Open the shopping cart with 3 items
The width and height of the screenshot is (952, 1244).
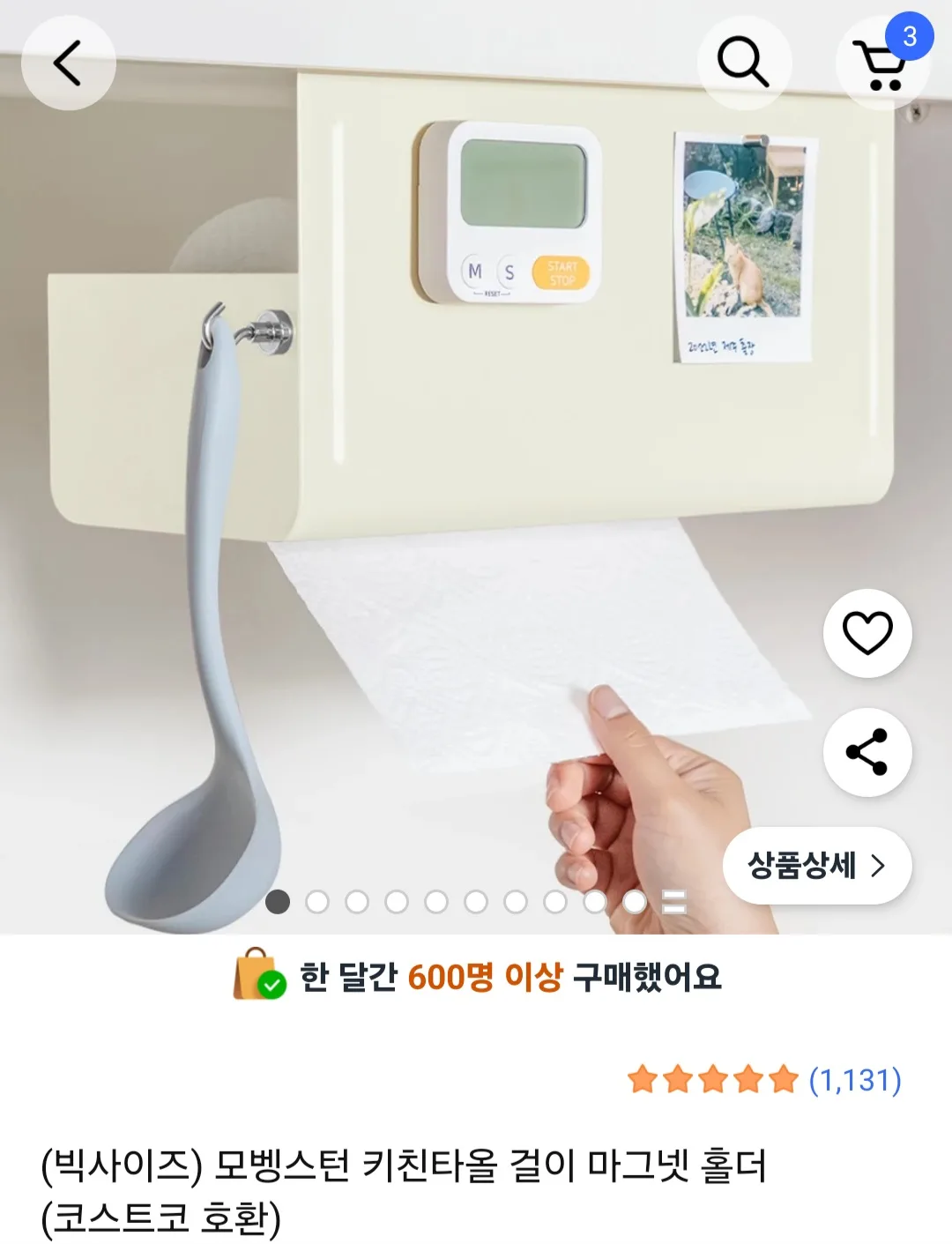click(881, 63)
